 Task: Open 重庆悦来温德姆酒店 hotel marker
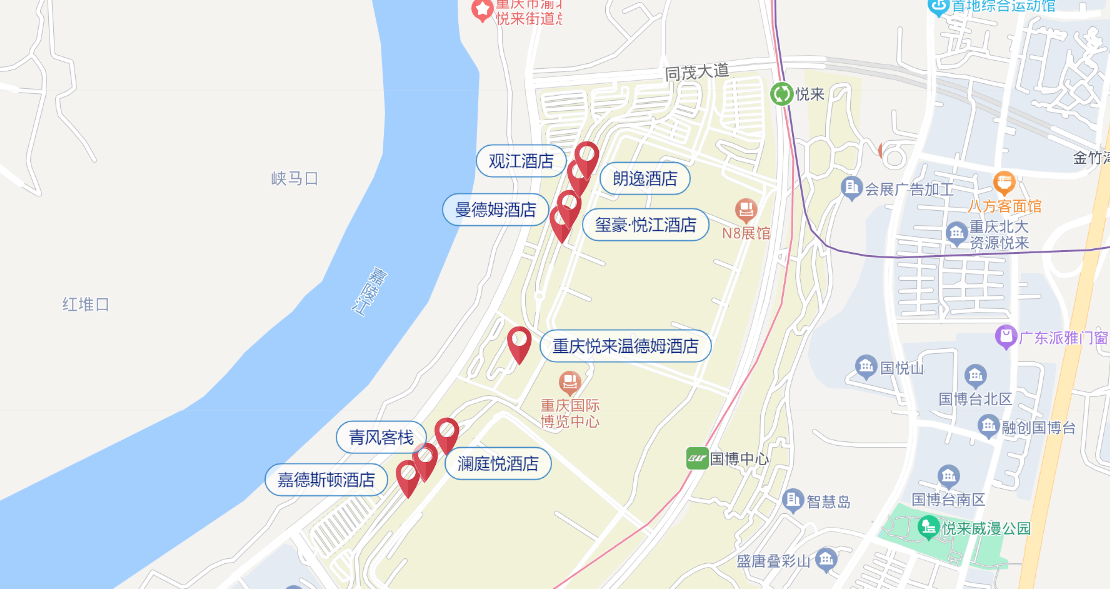[519, 343]
